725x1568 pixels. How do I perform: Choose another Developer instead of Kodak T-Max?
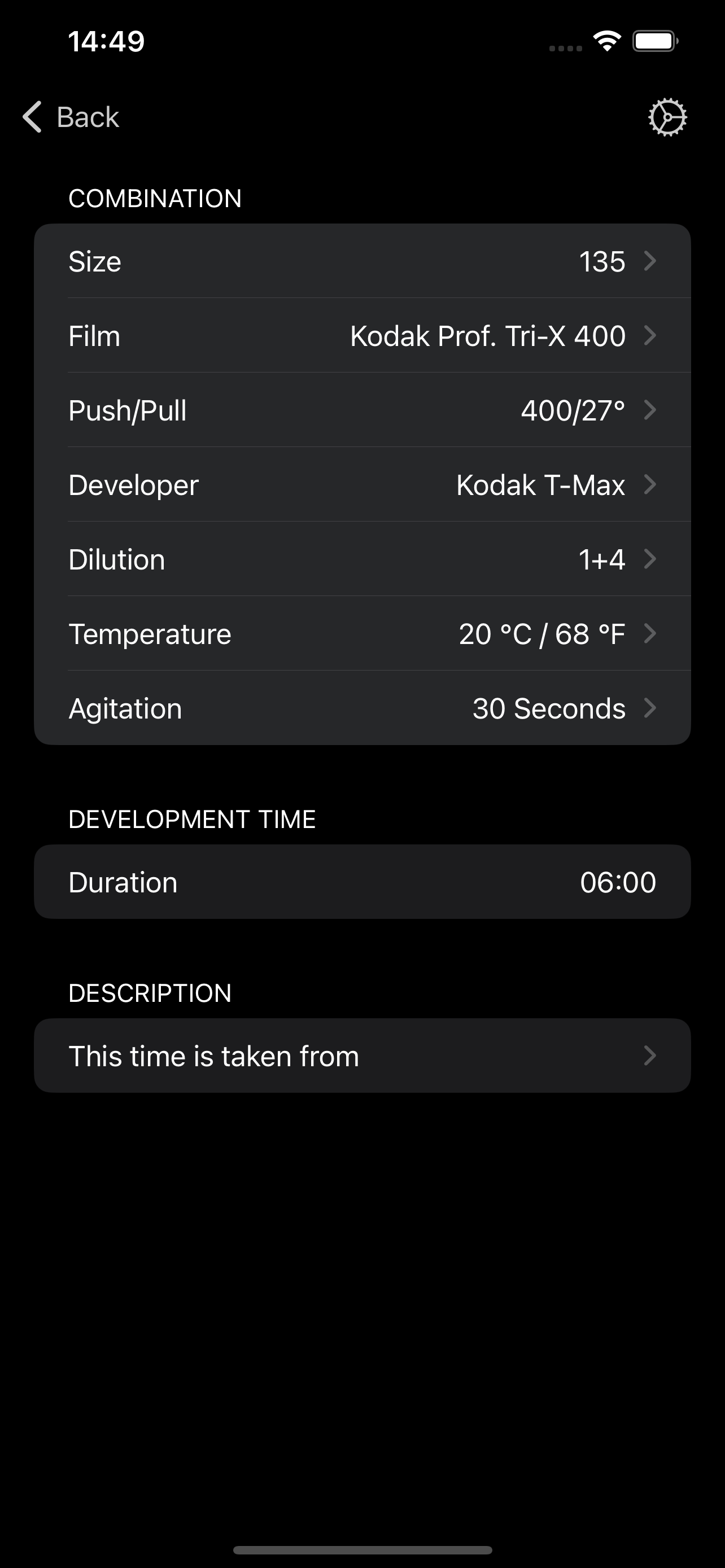(x=362, y=485)
